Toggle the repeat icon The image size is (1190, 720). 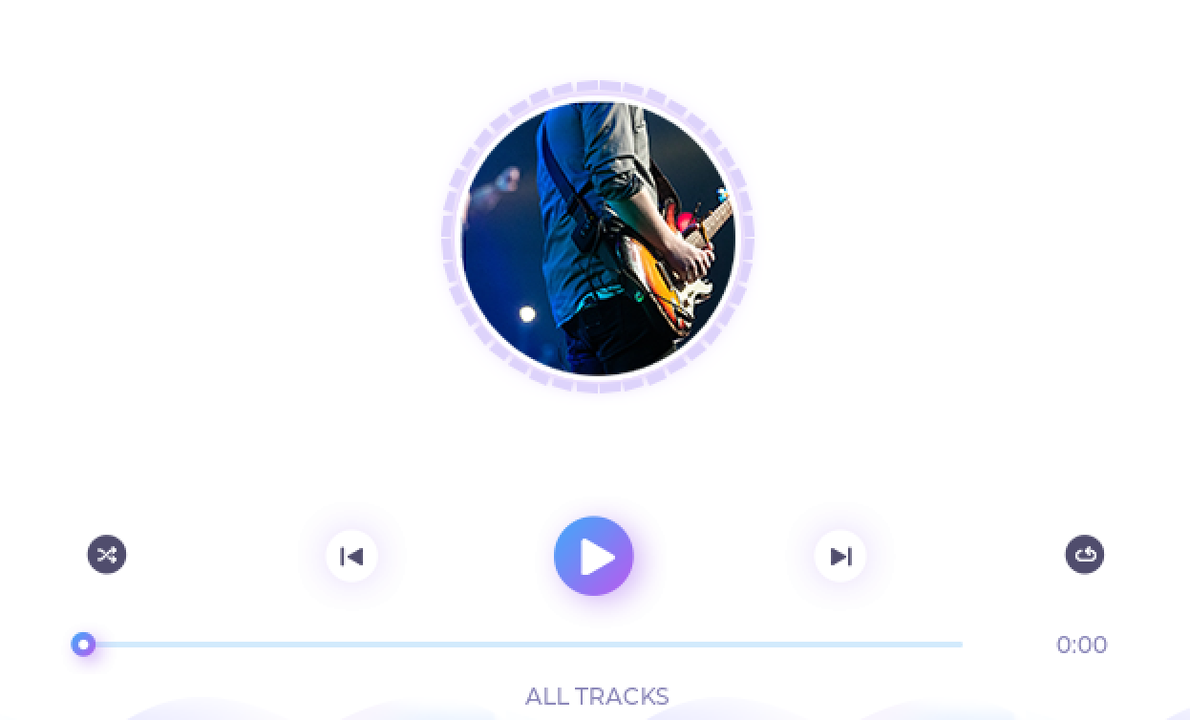point(1084,554)
